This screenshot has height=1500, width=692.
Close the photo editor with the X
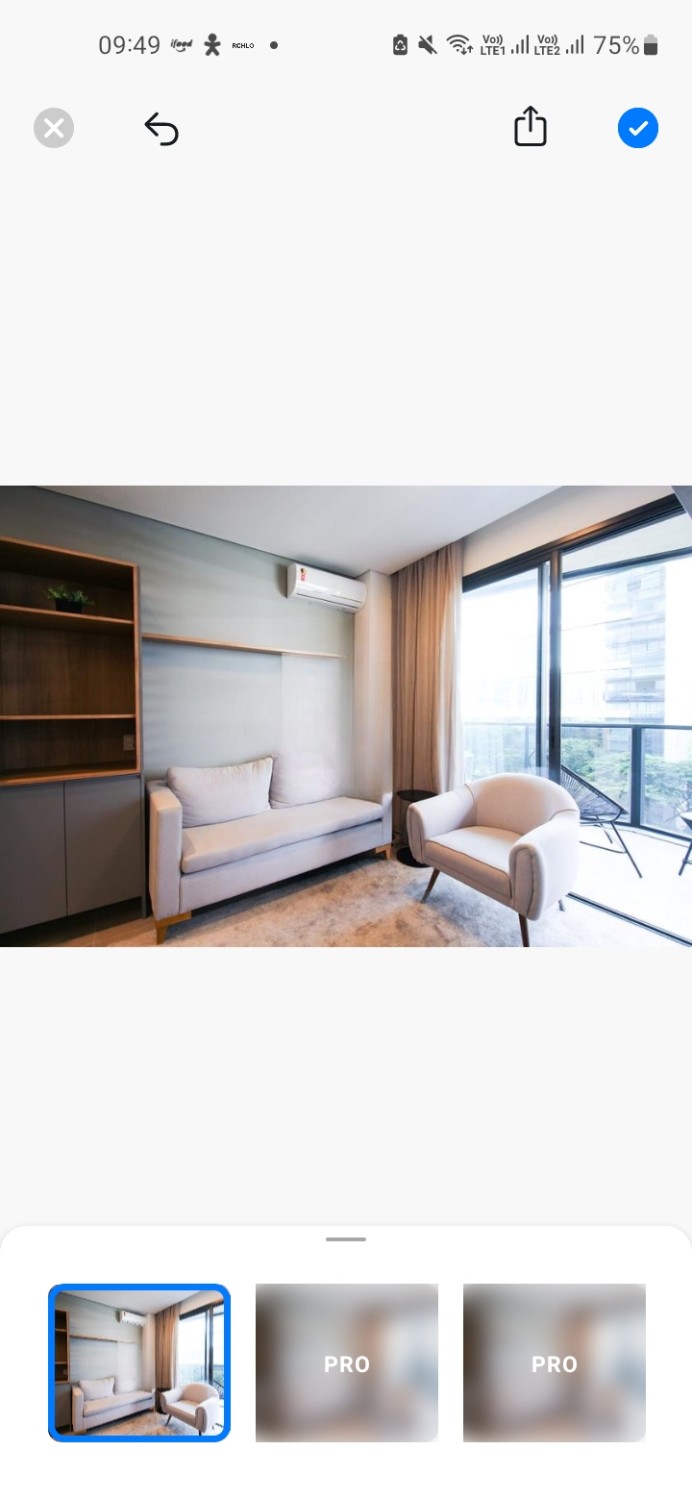(54, 128)
